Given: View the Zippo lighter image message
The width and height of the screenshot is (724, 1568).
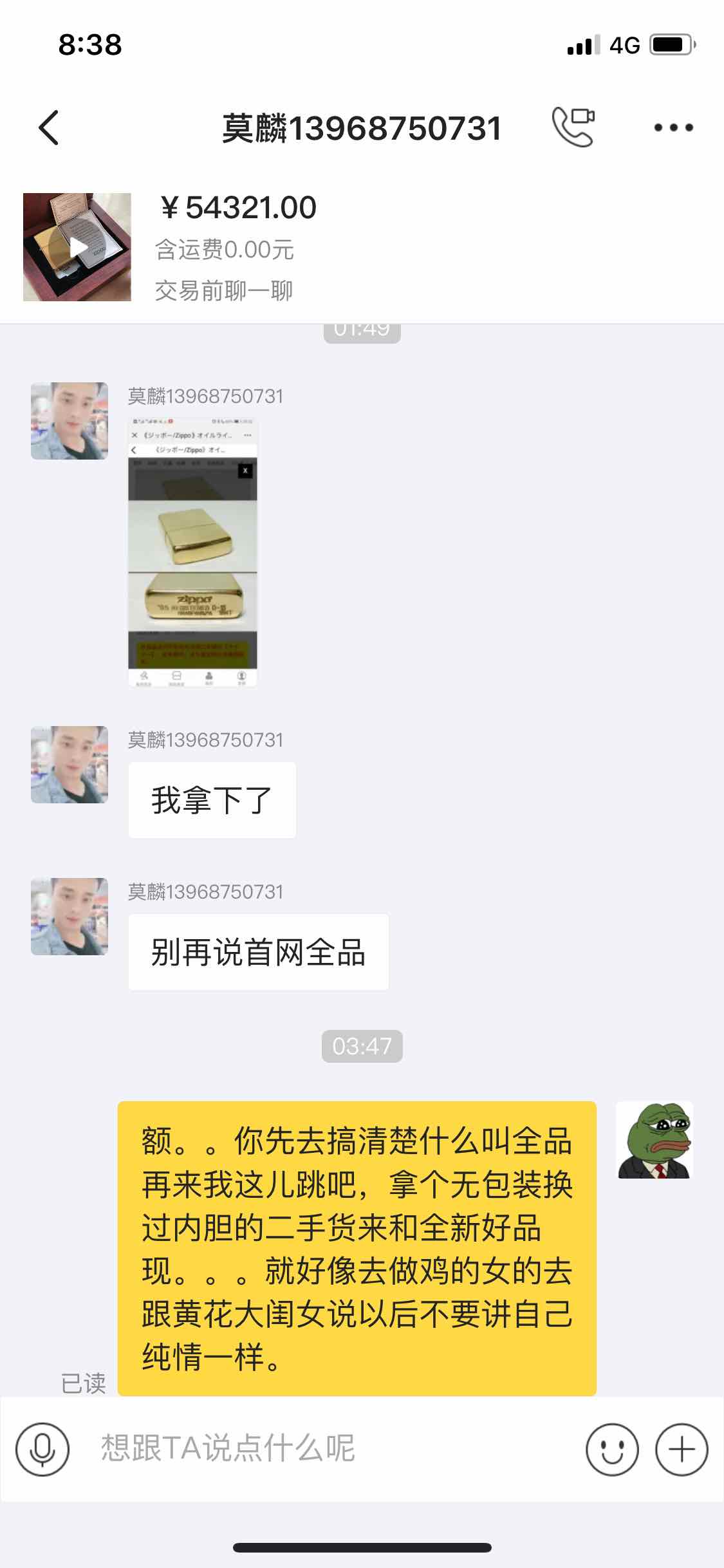Looking at the screenshot, I should (192, 552).
